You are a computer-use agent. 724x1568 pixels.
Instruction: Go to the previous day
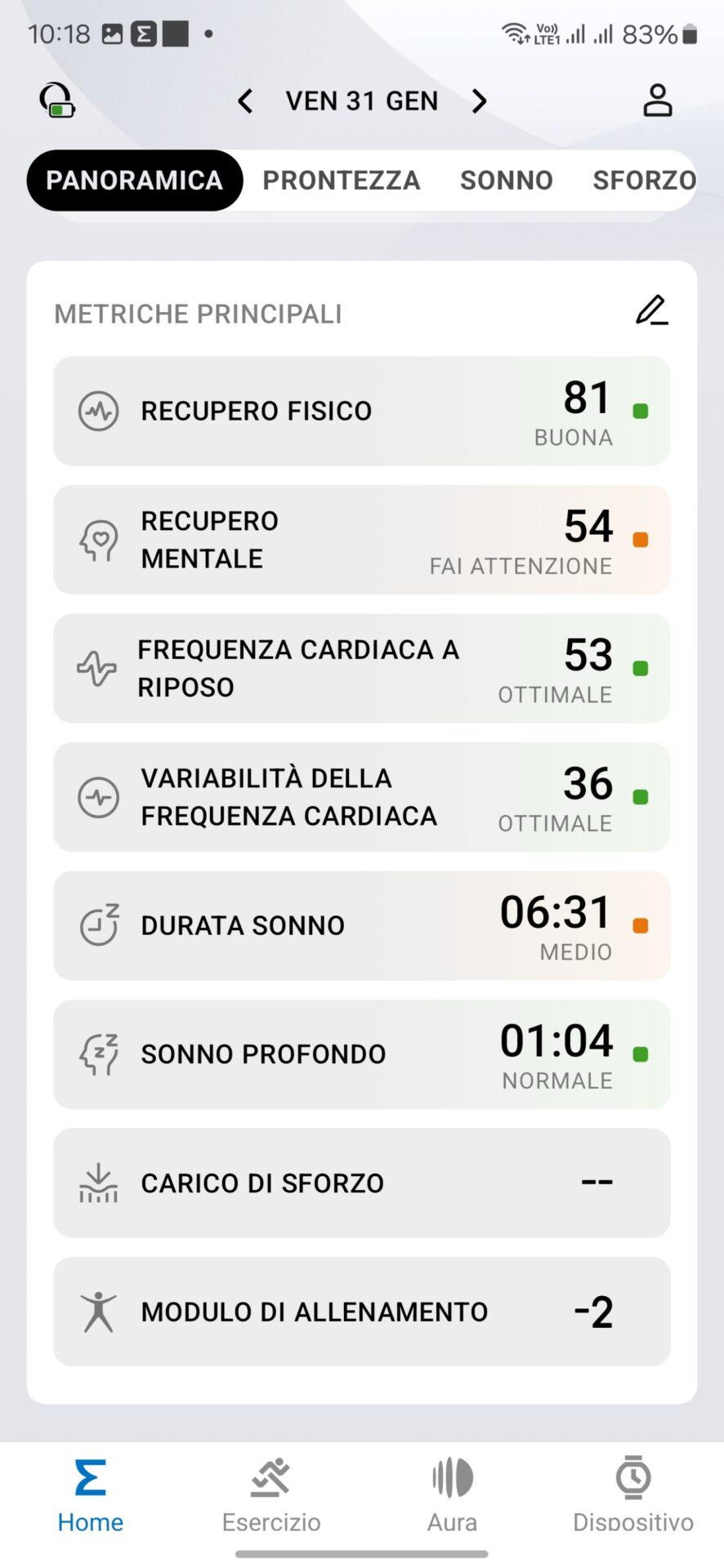(x=245, y=101)
